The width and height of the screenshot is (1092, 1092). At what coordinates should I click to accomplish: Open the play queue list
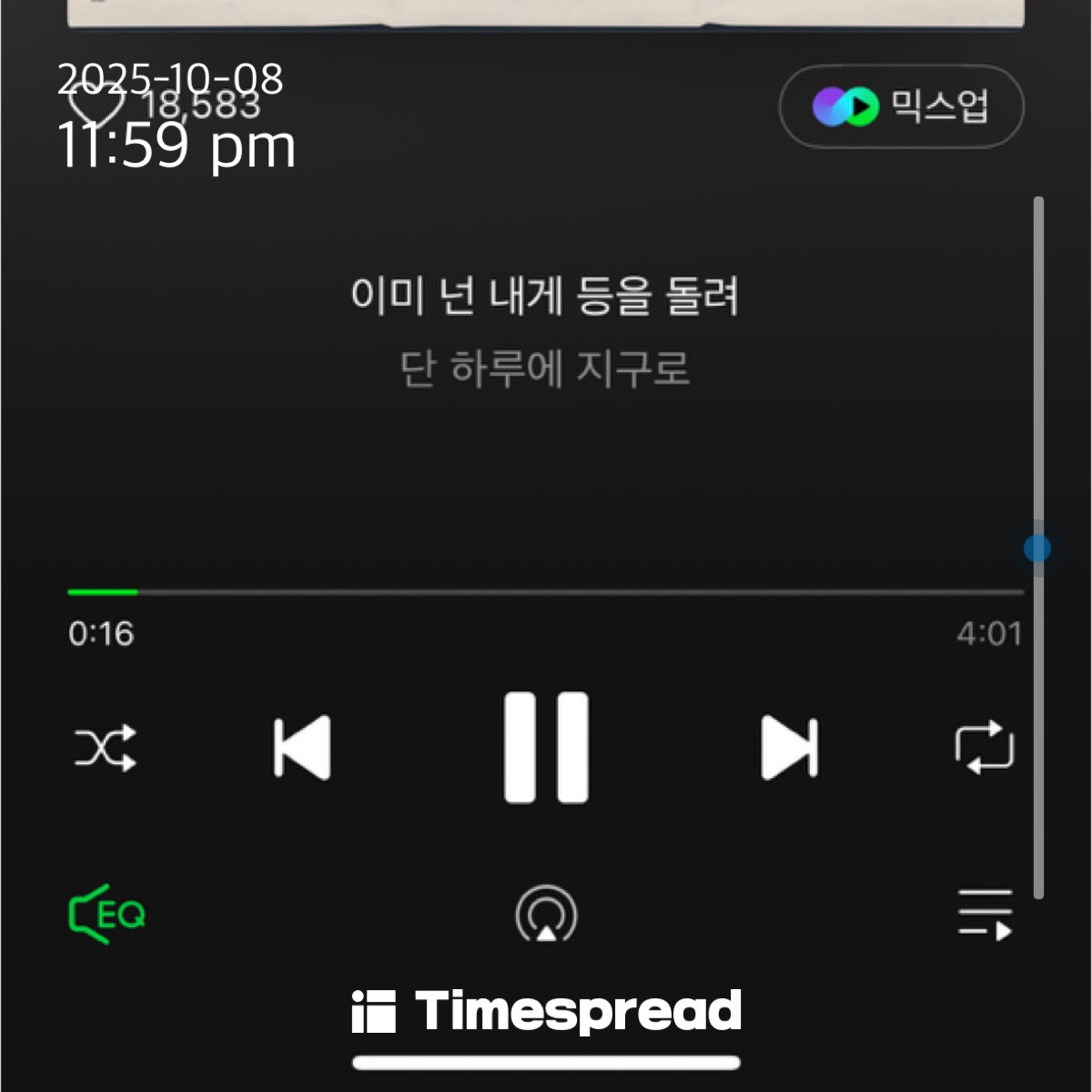[985, 914]
